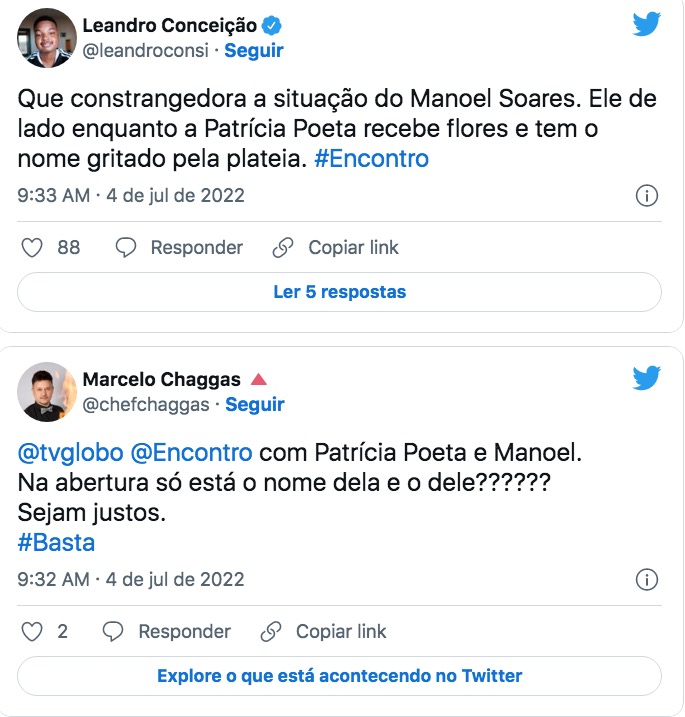The height and width of the screenshot is (717, 685).
Task: Like Marcelo Chaggas's tweet
Action: pyautogui.click(x=33, y=631)
